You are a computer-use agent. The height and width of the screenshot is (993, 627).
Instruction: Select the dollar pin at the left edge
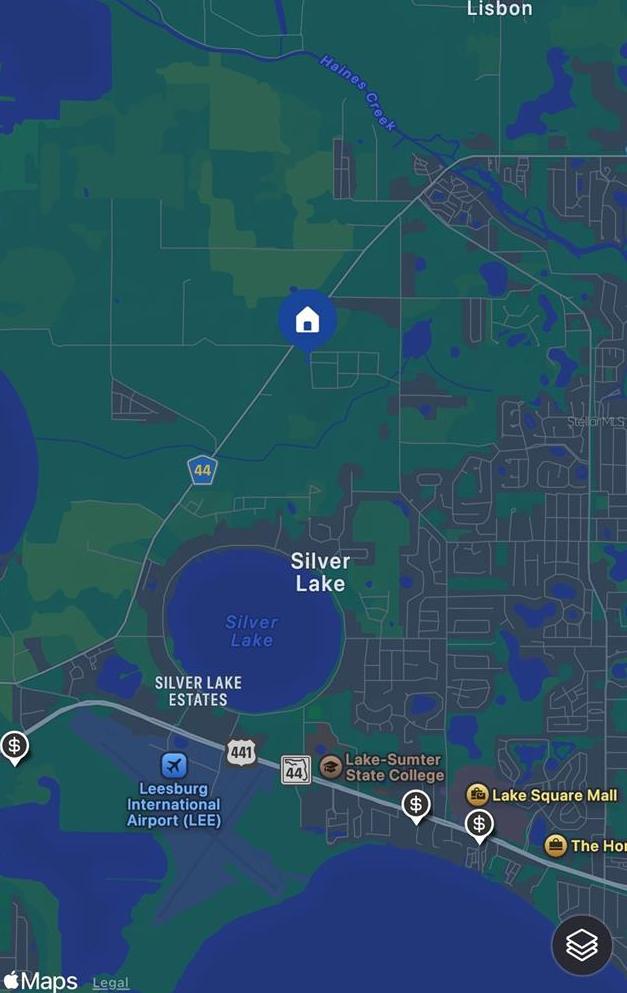point(14,746)
